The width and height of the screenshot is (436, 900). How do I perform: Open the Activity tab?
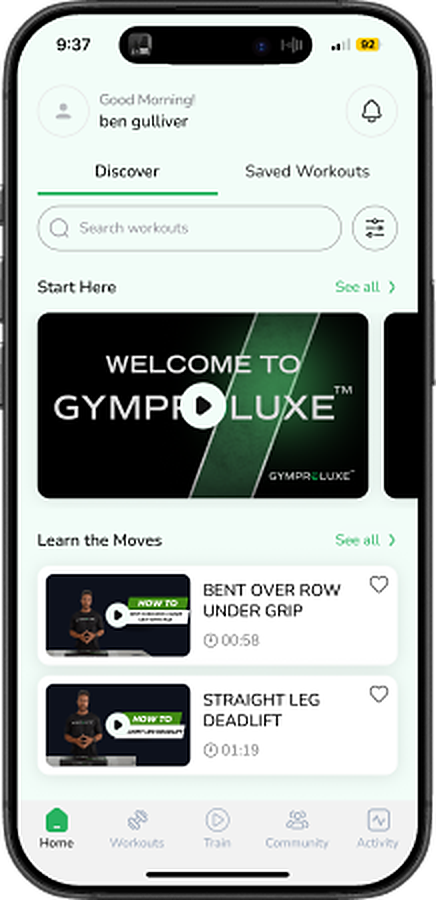(377, 828)
